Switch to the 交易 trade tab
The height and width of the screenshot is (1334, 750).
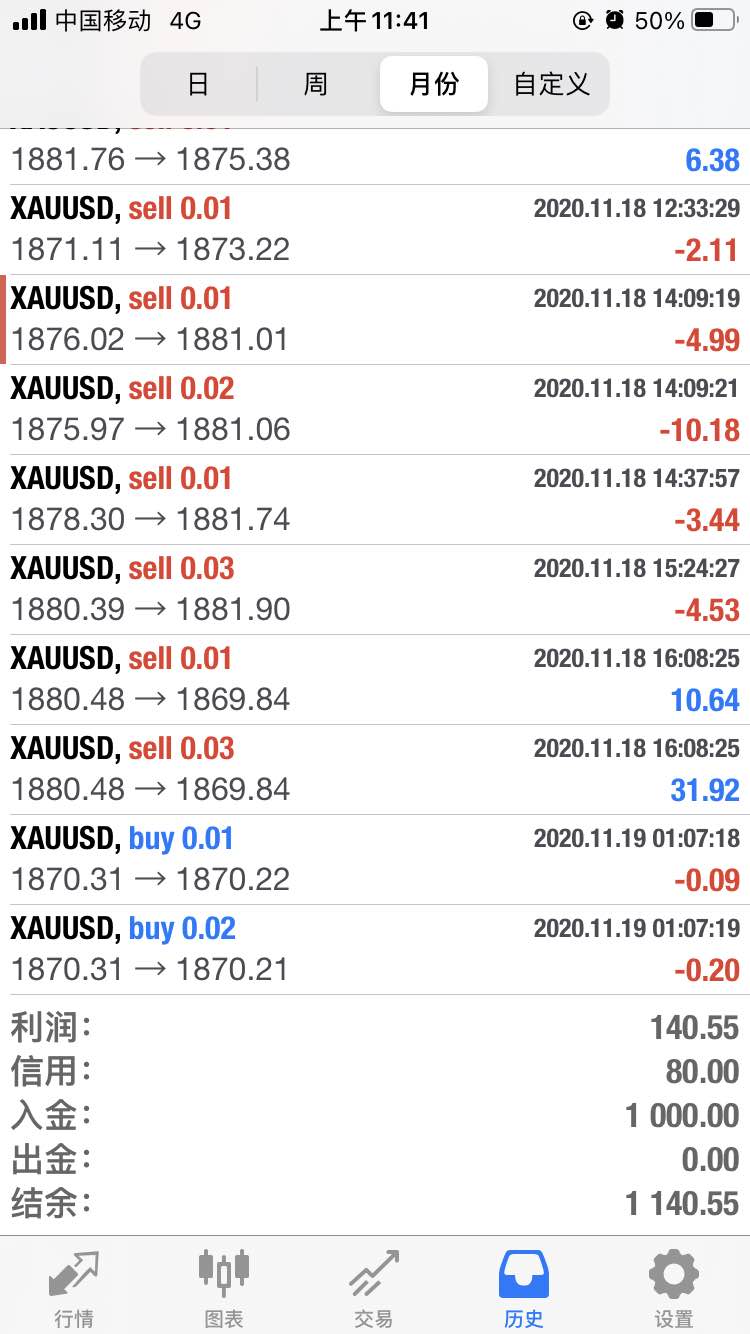click(x=374, y=1288)
